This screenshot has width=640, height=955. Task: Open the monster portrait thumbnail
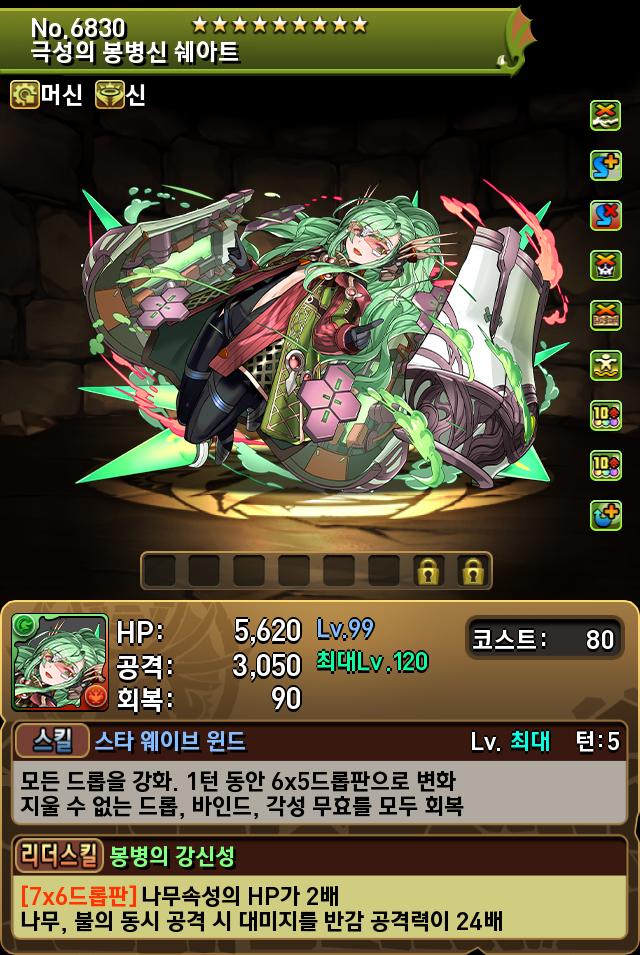tap(60, 661)
